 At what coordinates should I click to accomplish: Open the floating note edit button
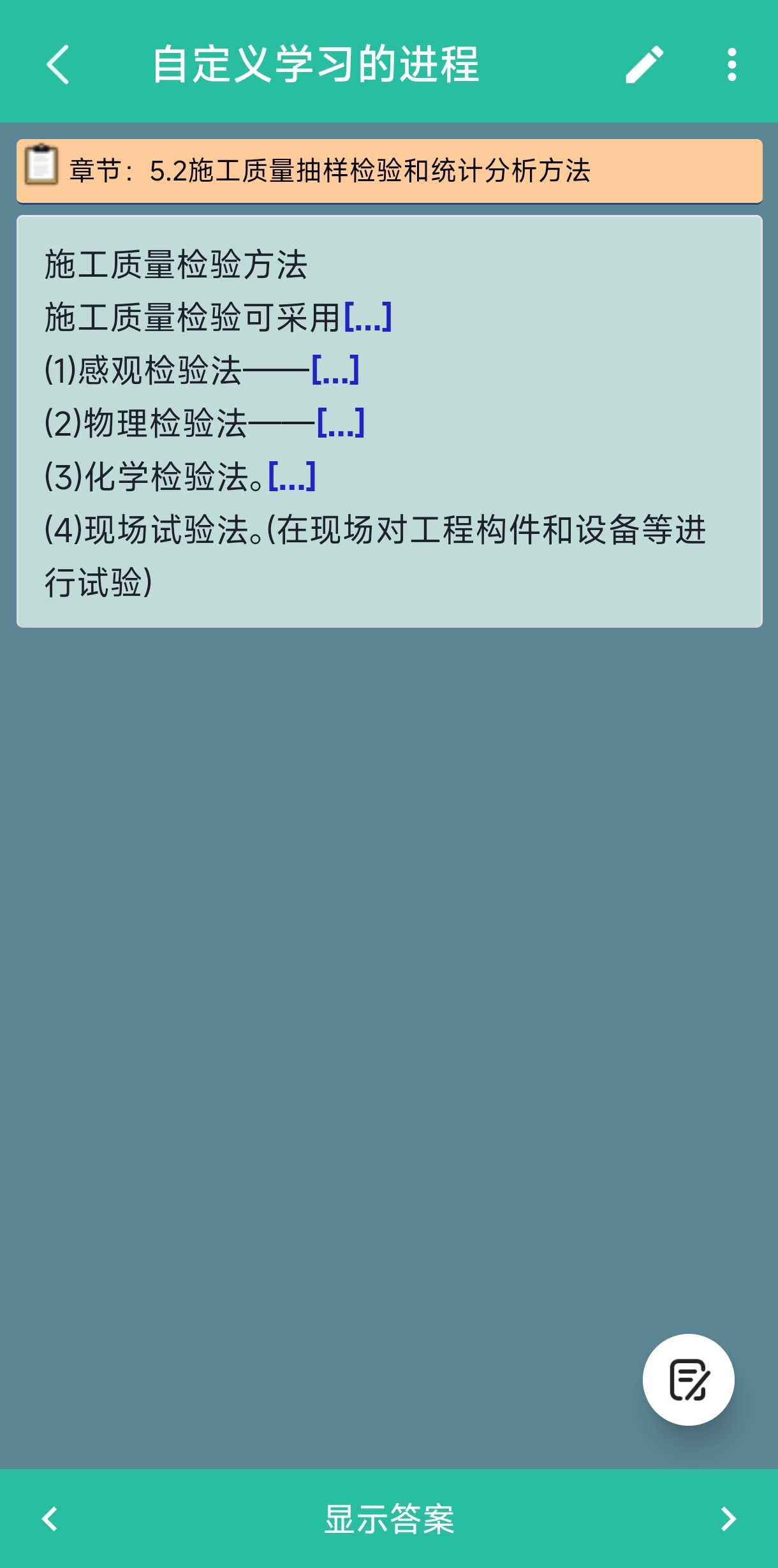click(688, 1380)
